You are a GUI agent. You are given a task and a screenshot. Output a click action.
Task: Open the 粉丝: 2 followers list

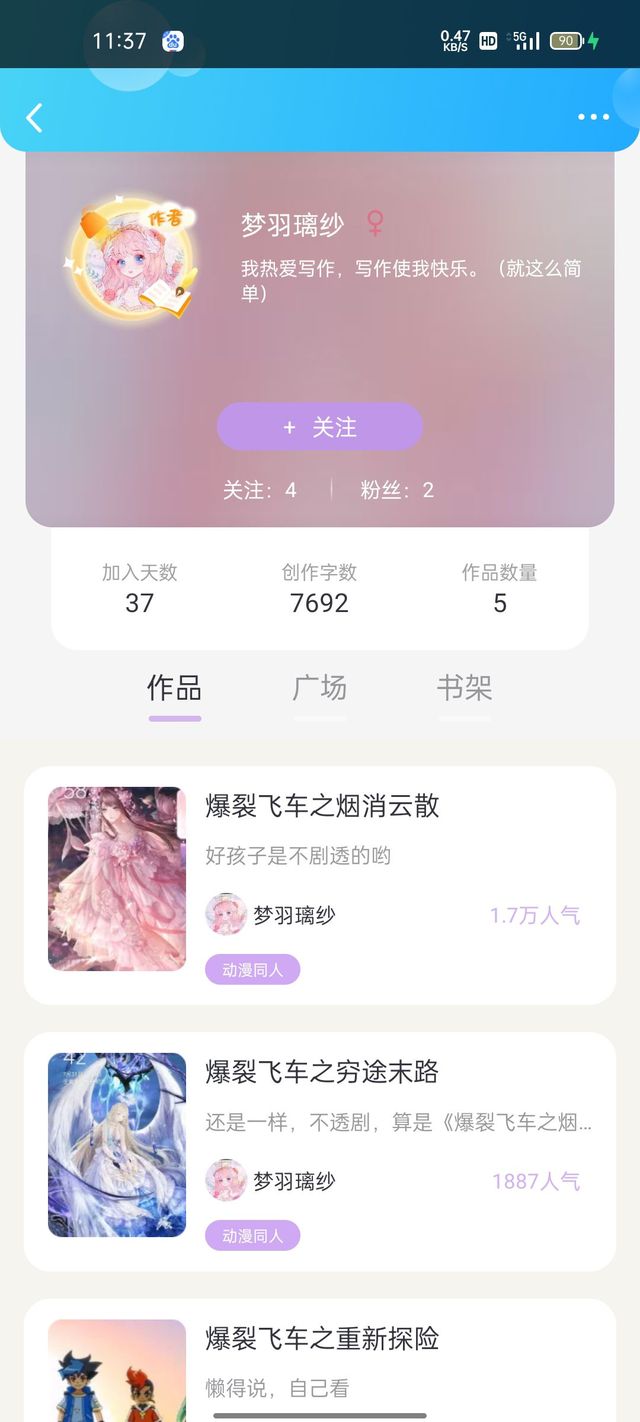click(397, 490)
